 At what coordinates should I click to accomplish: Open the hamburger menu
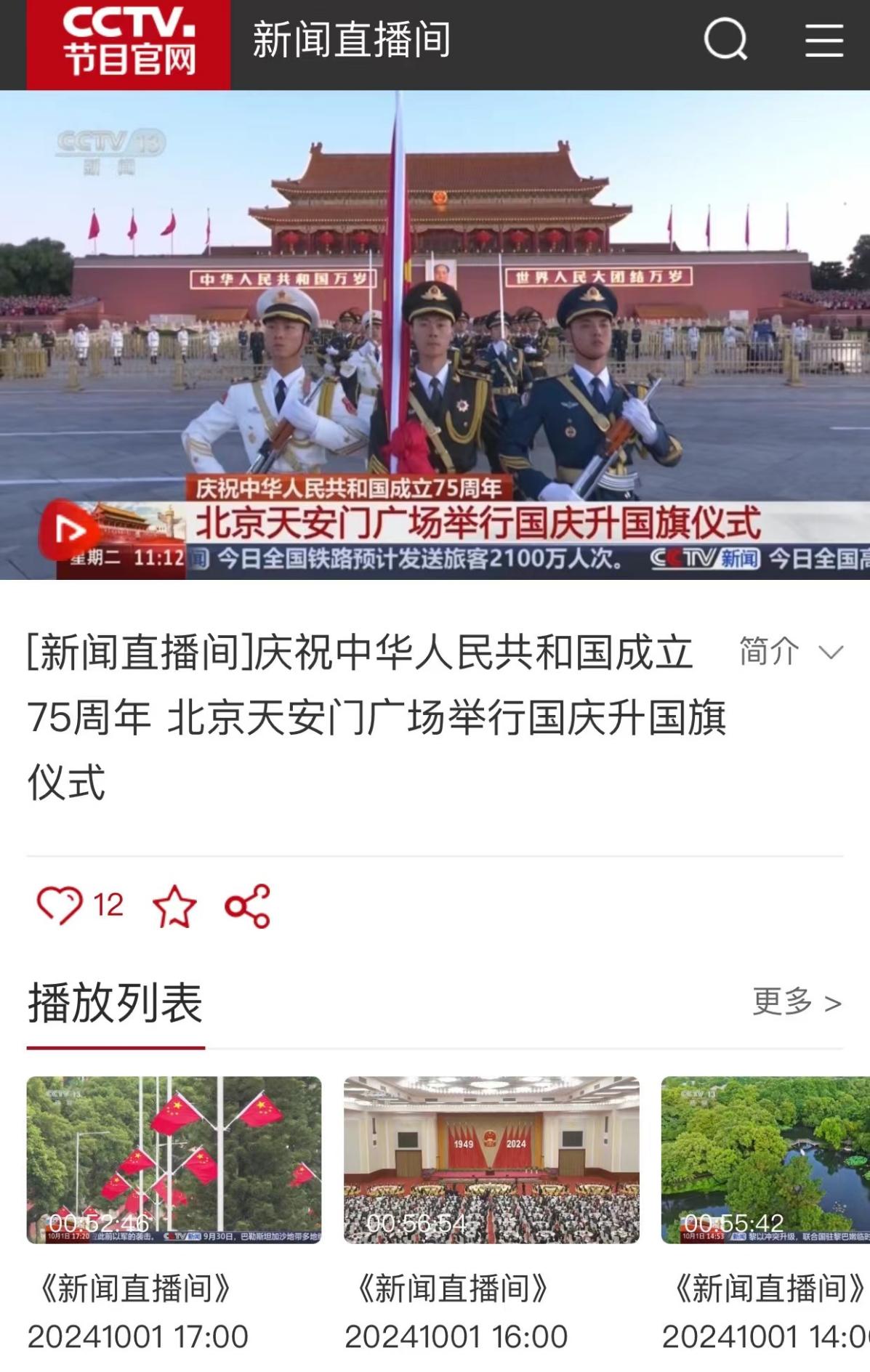coord(823,39)
